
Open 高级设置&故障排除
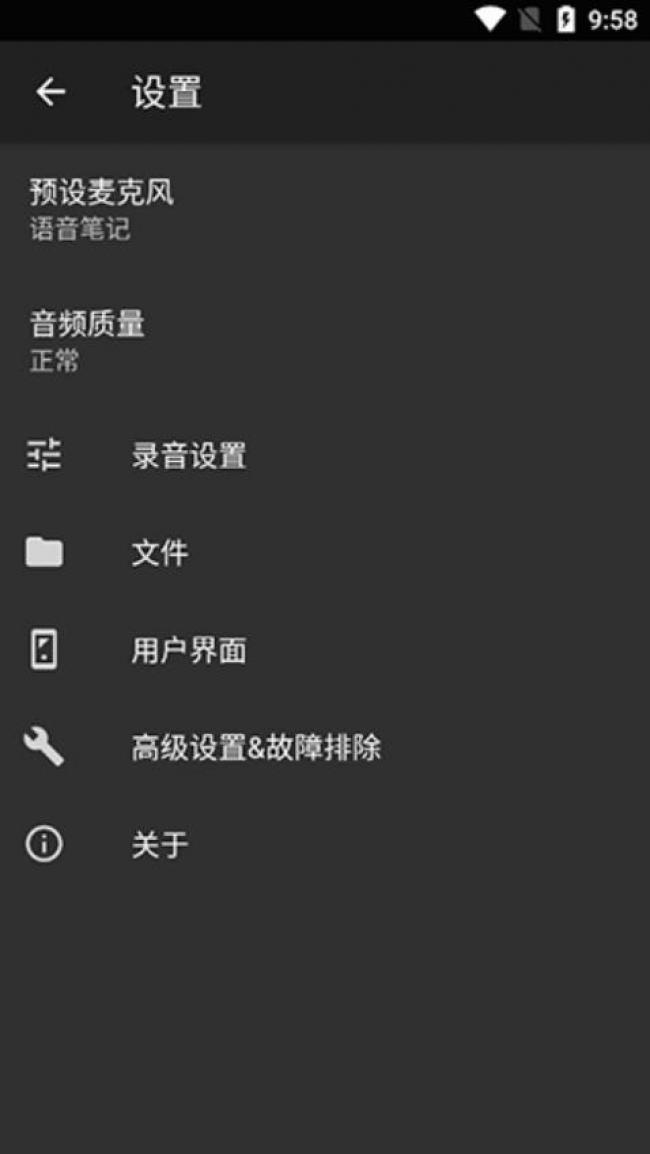click(256, 748)
